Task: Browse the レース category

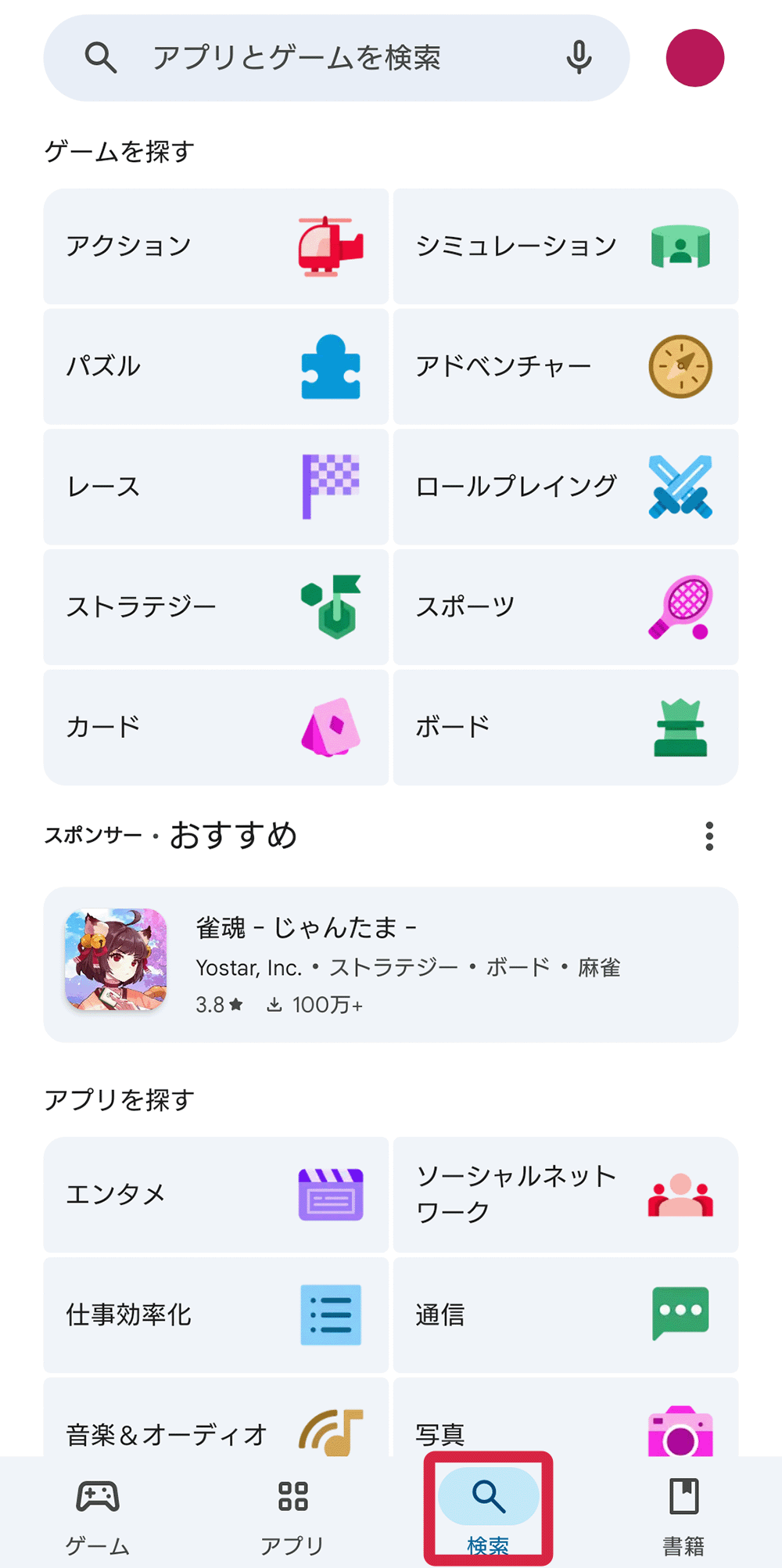Action: [x=216, y=487]
